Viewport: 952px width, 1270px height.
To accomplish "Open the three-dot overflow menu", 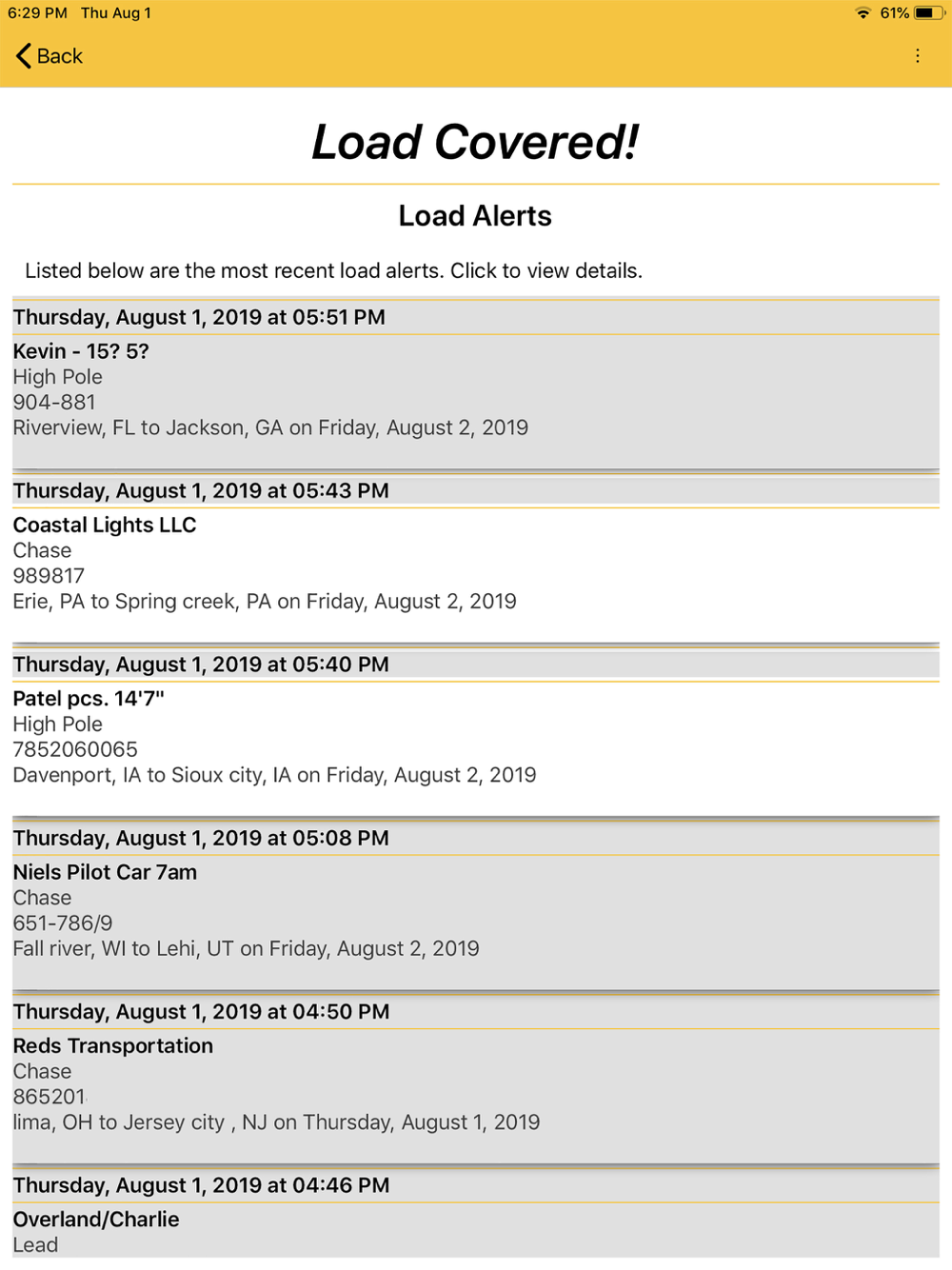I will point(917,56).
